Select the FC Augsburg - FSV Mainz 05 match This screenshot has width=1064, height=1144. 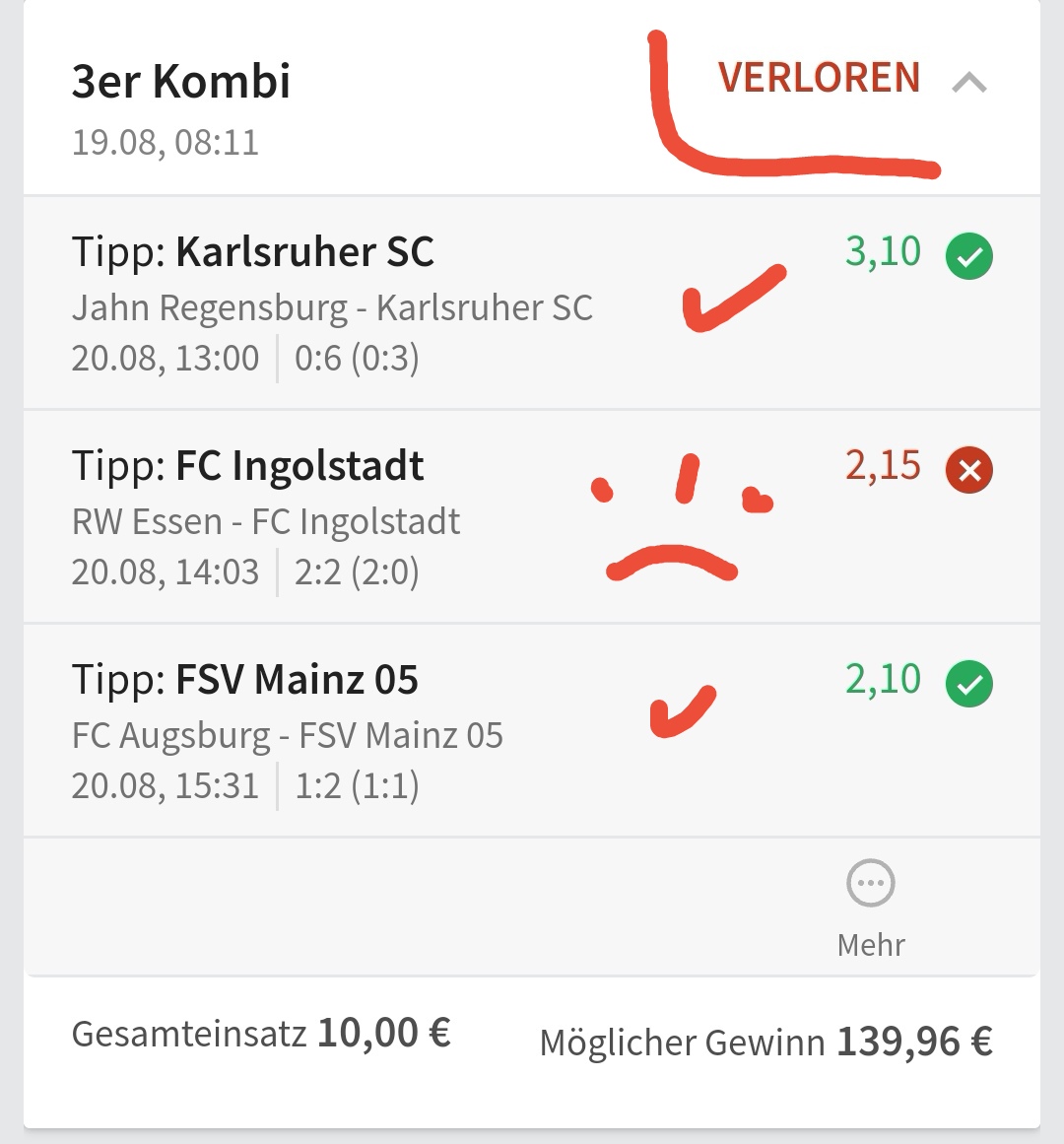click(288, 736)
